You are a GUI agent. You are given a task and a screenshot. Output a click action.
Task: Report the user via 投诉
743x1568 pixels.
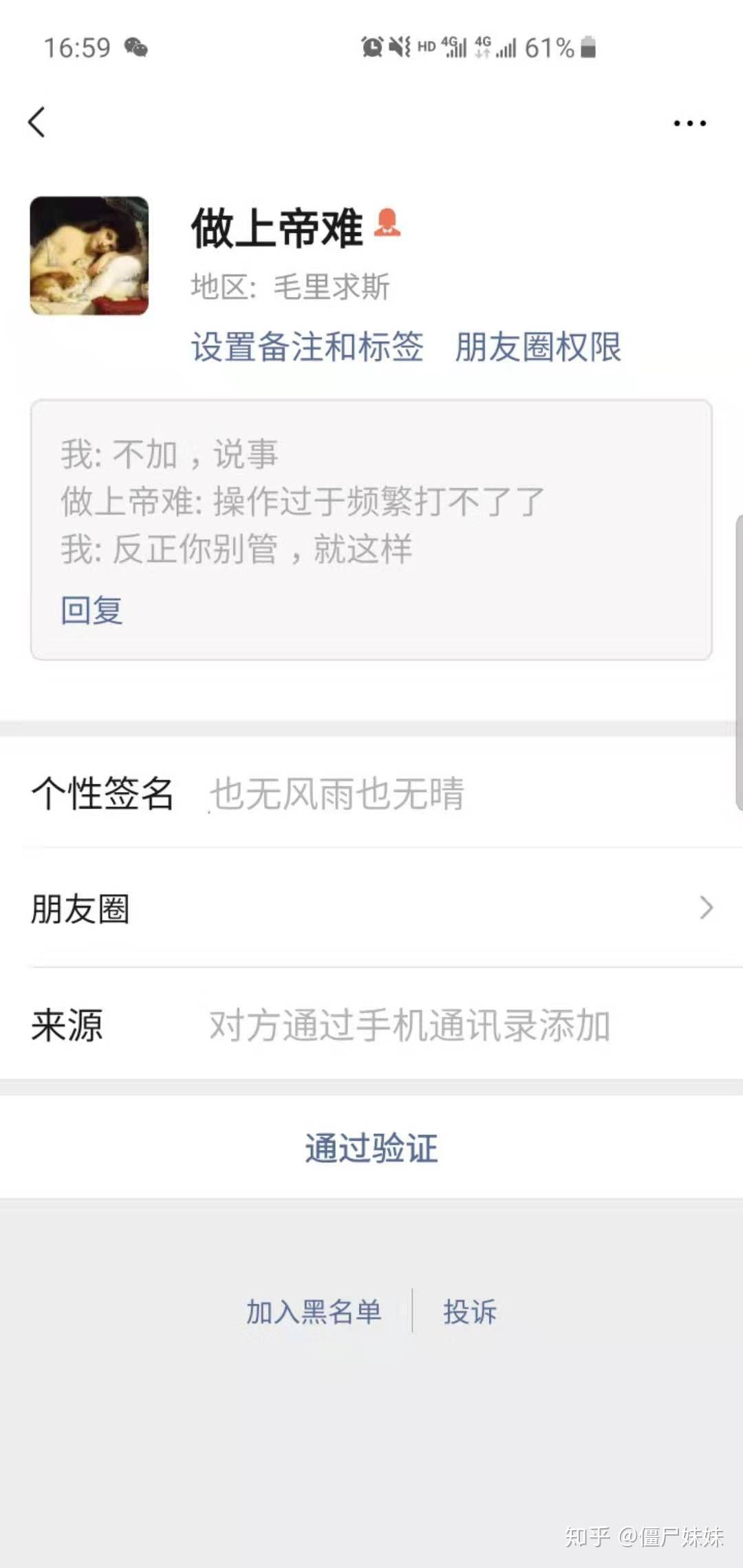tap(470, 1311)
